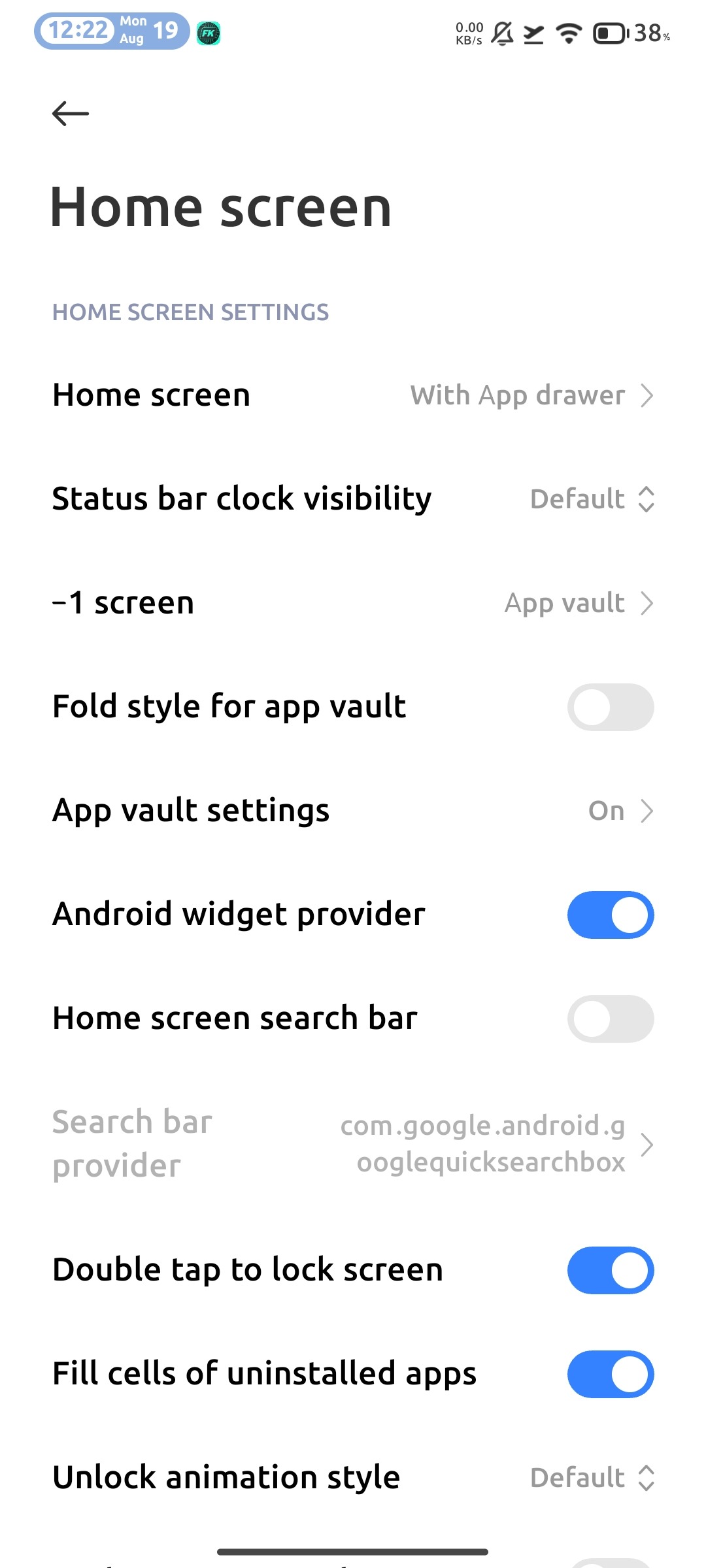Open Home screen mode setting
This screenshot has height=1568, width=706.
[x=353, y=395]
